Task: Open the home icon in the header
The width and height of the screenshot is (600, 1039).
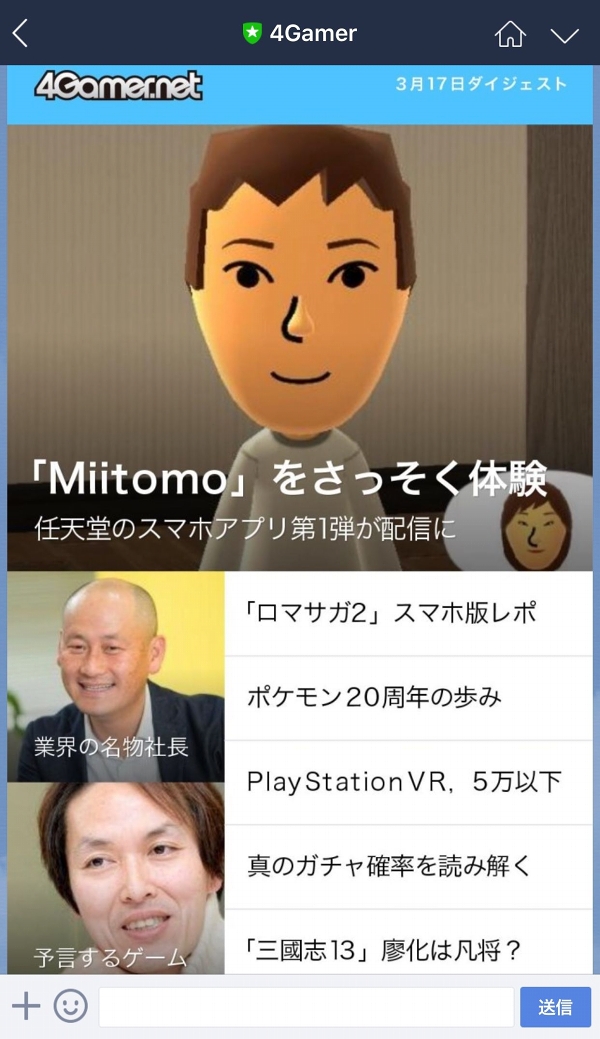Action: pyautogui.click(x=510, y=35)
